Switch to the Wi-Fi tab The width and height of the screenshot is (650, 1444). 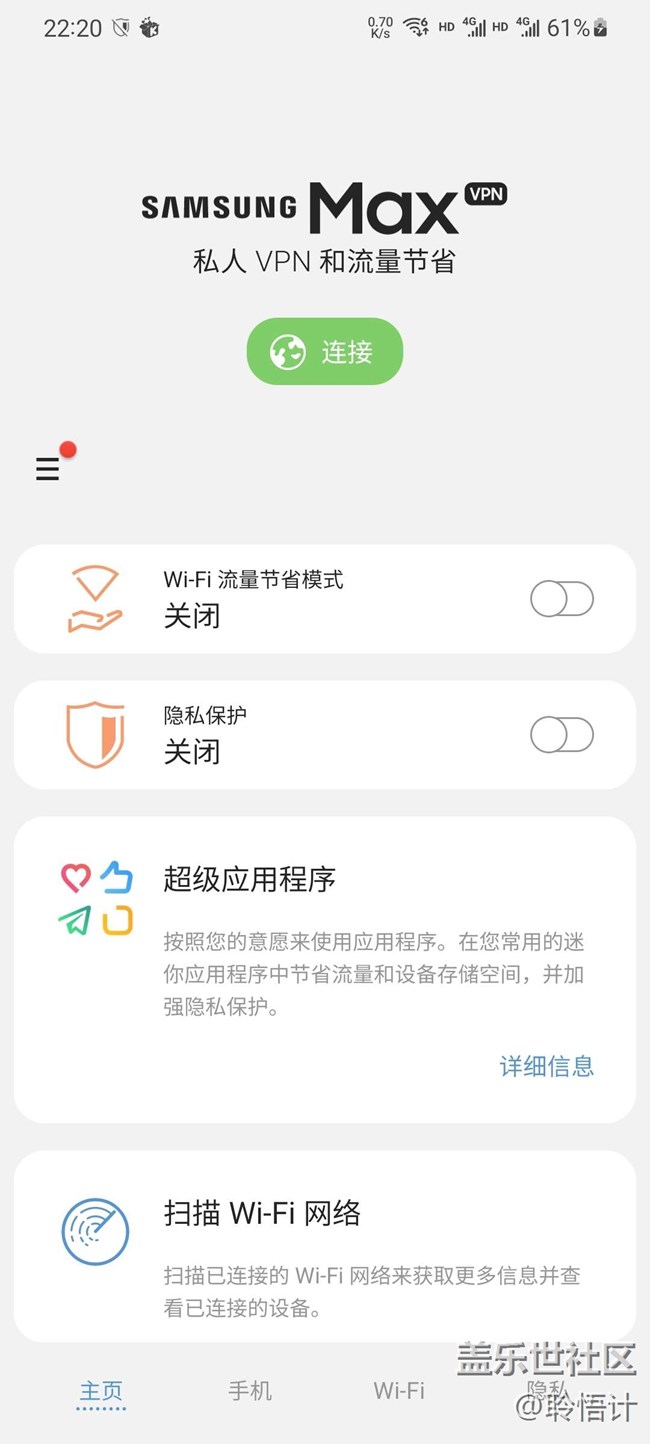click(399, 1390)
